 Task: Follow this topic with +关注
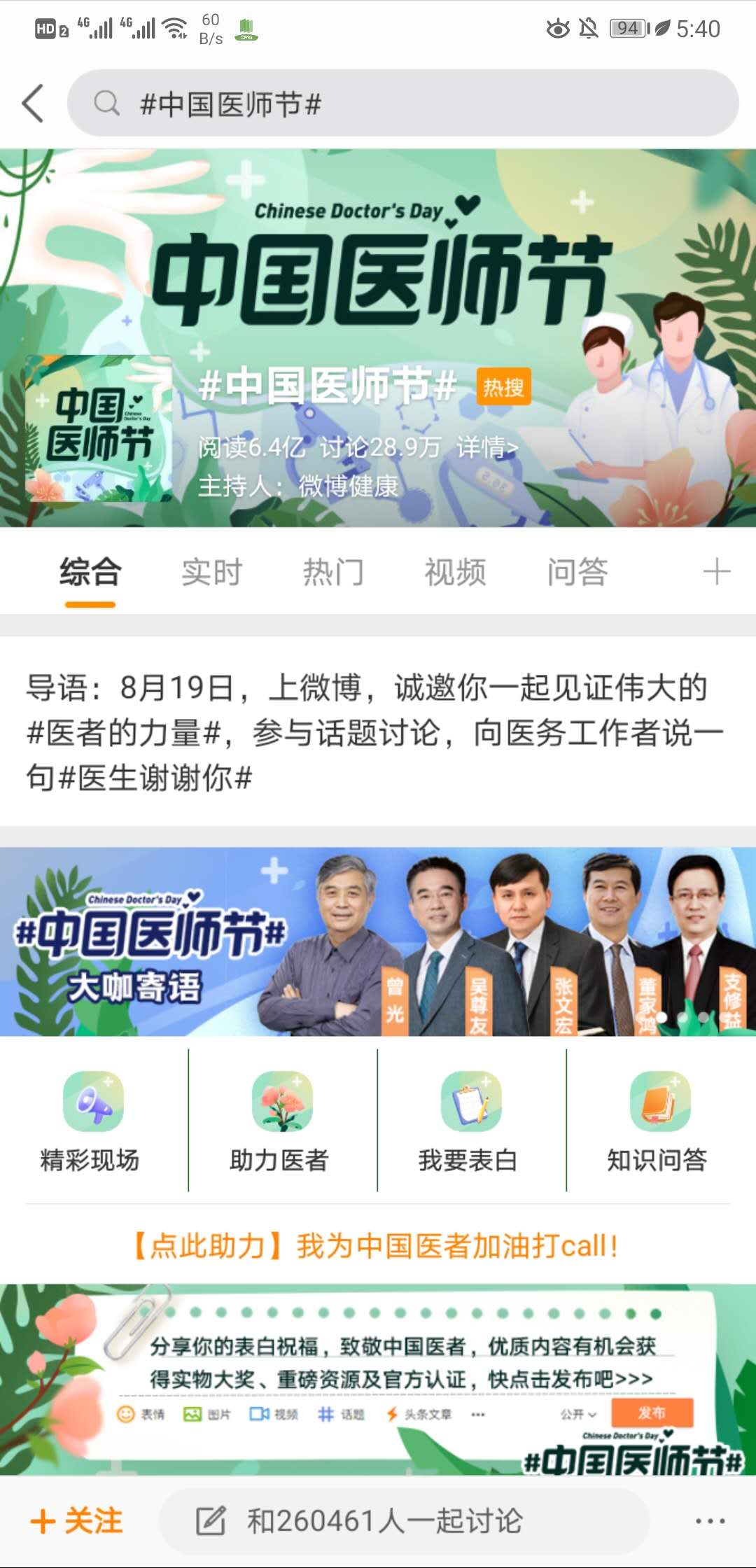[x=77, y=1520]
